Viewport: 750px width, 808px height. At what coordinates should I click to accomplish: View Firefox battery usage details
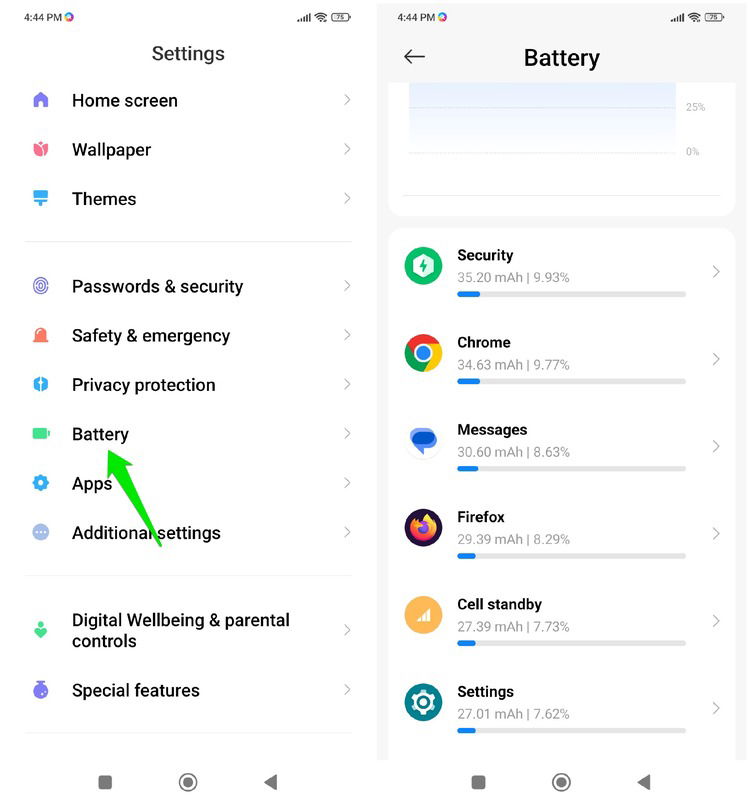(x=561, y=533)
